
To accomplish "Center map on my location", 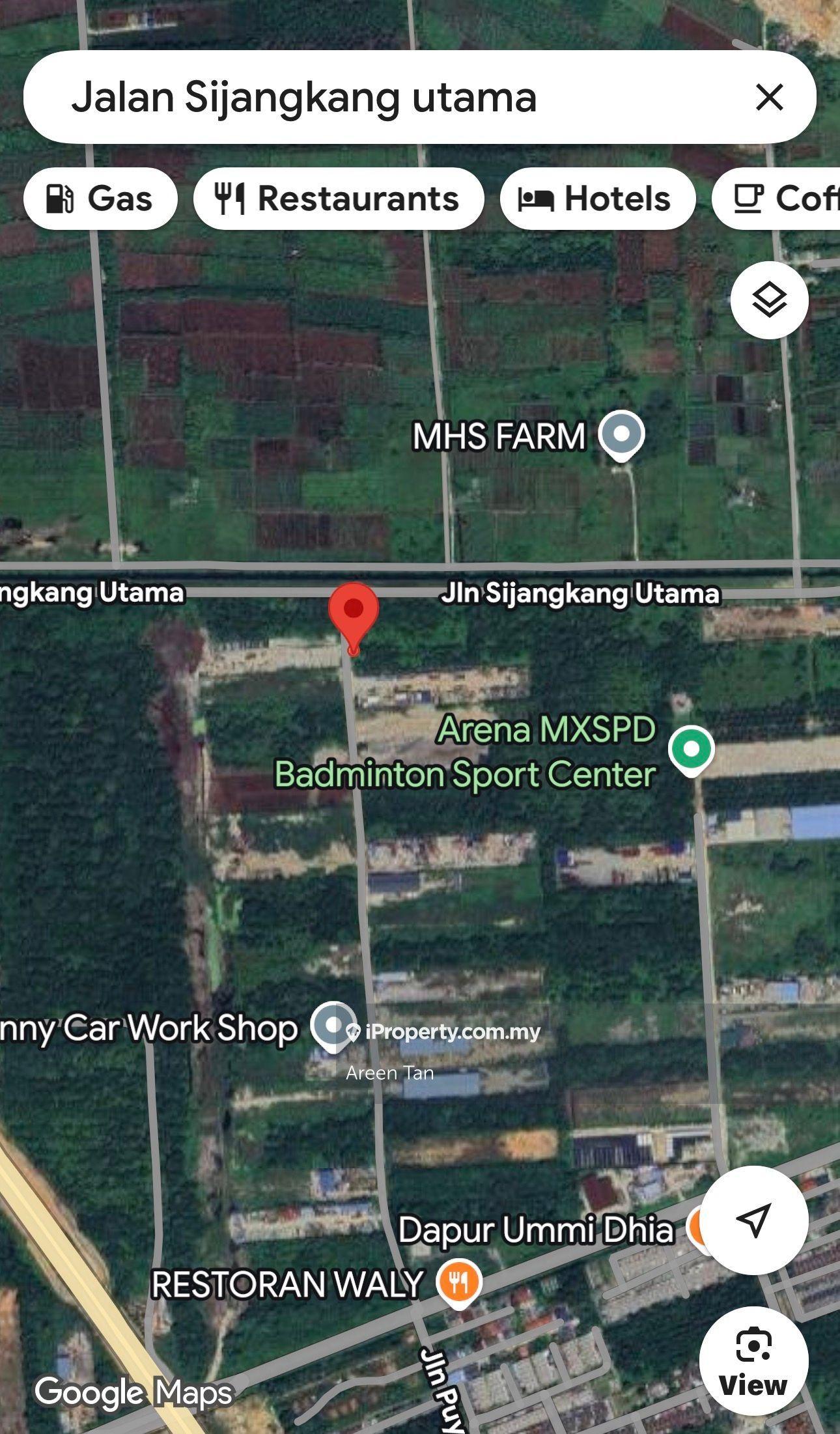I will (x=753, y=1220).
